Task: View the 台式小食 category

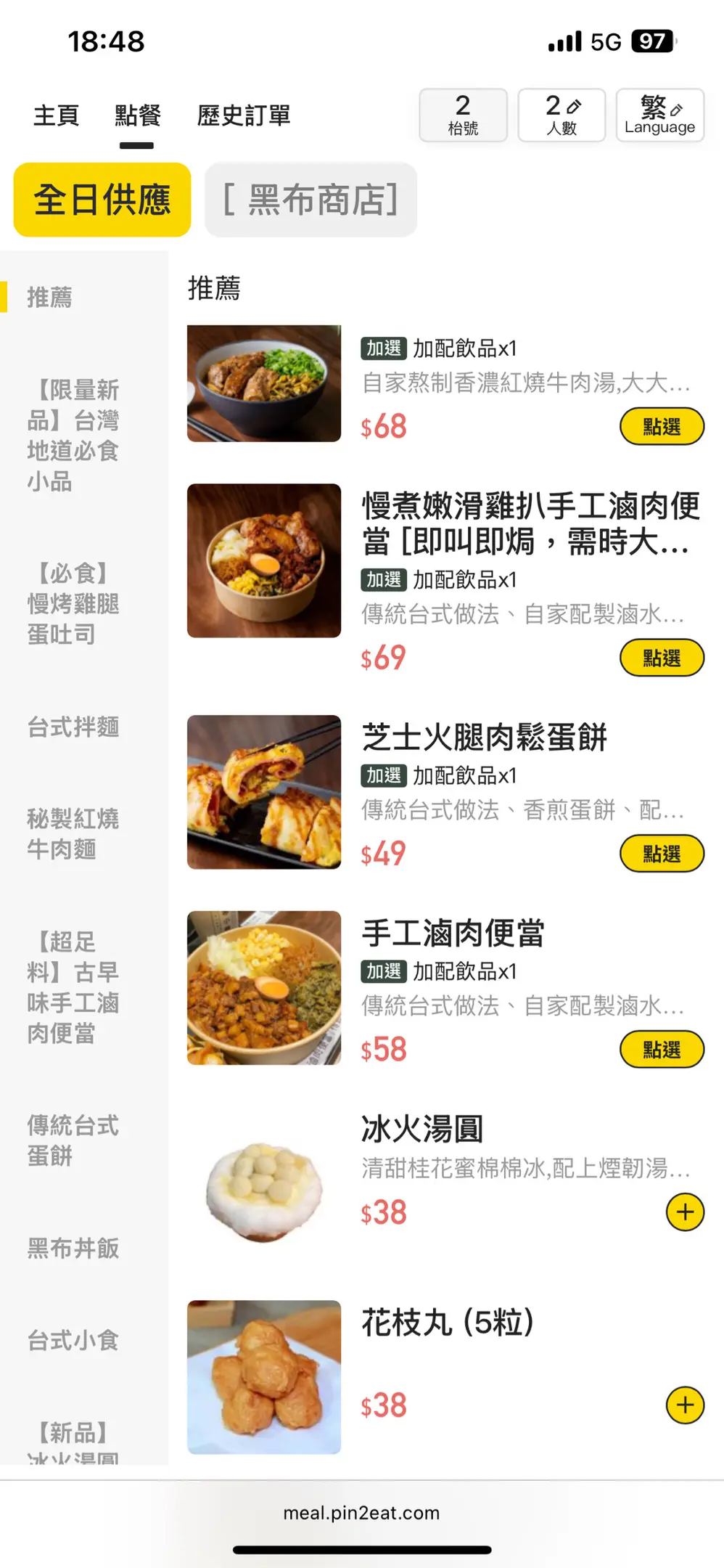Action: click(x=73, y=1340)
